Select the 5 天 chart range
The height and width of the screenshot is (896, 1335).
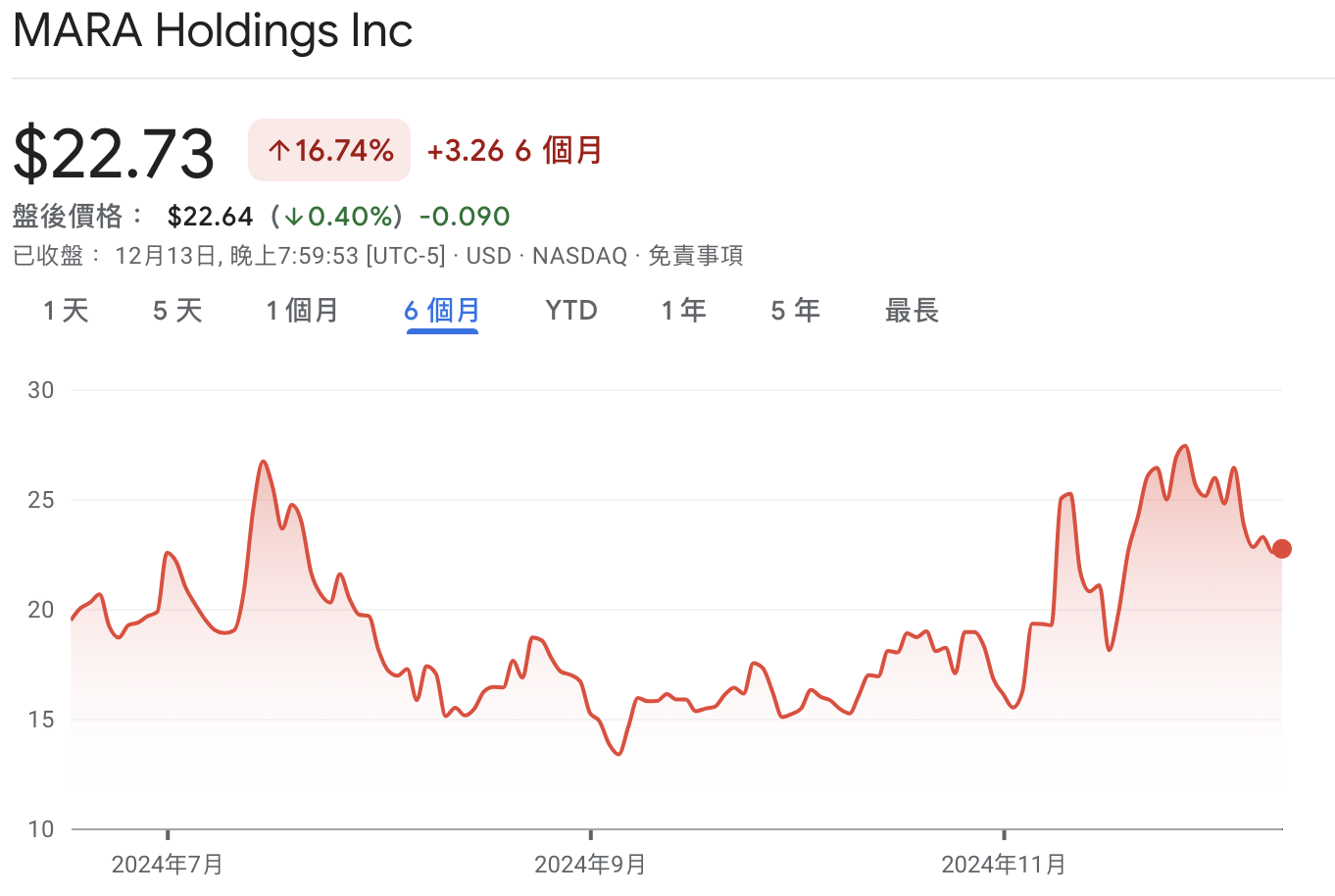[177, 311]
